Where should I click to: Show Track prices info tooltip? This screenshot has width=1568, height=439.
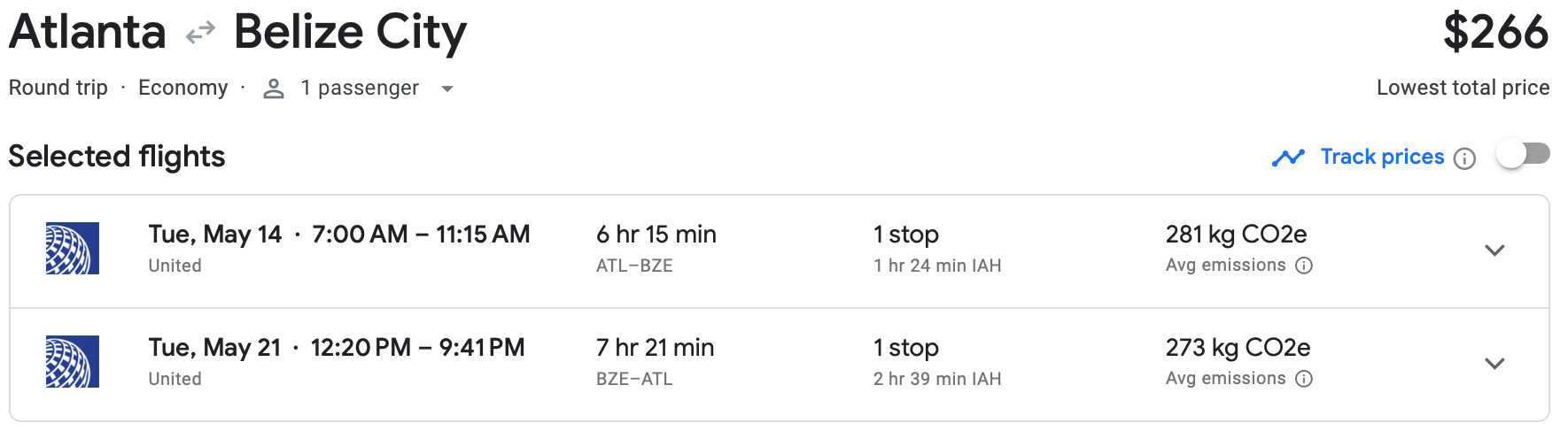pos(1465,158)
